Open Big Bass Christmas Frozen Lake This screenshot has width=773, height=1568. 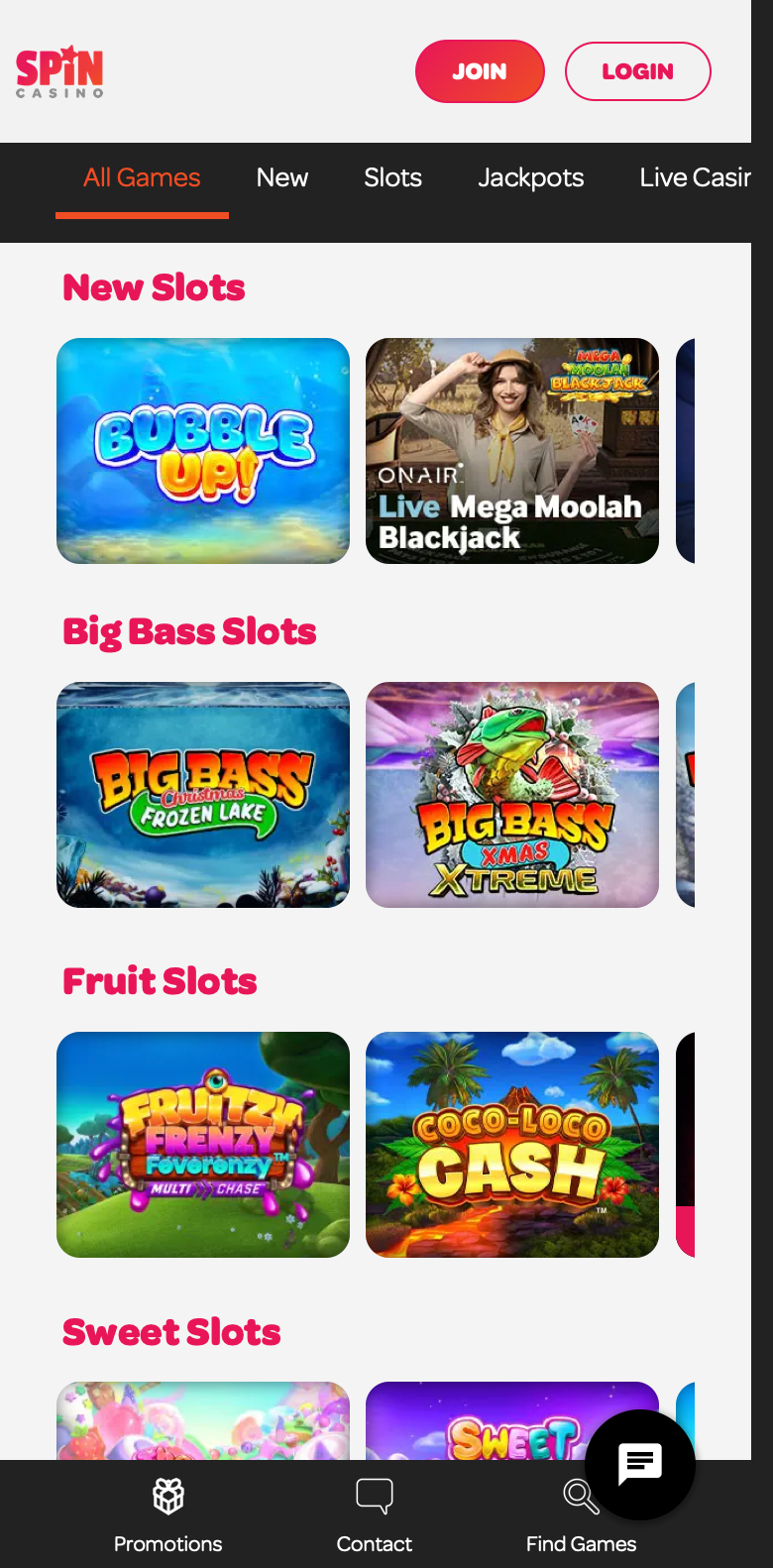[x=203, y=795]
